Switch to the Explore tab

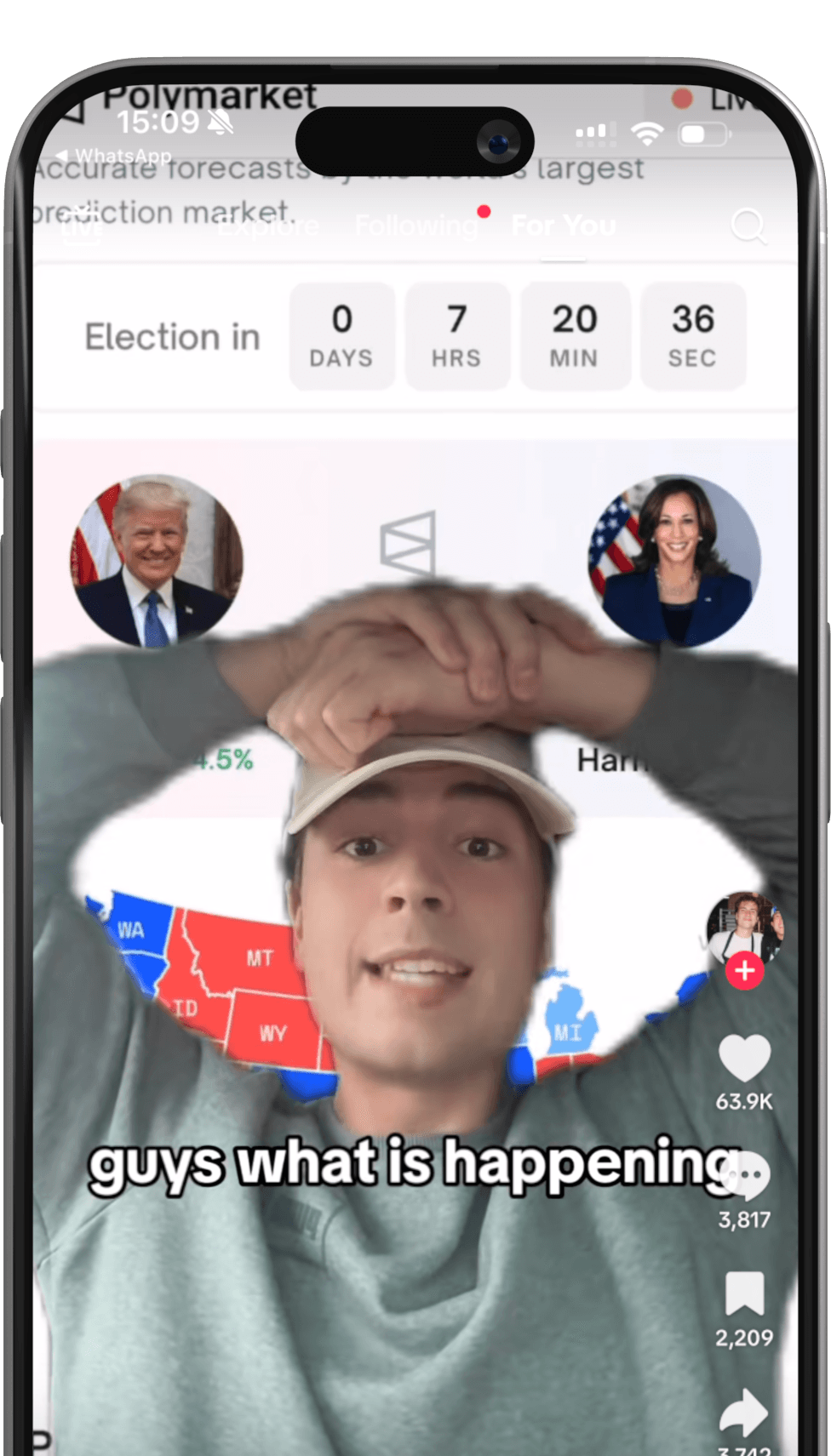click(269, 226)
